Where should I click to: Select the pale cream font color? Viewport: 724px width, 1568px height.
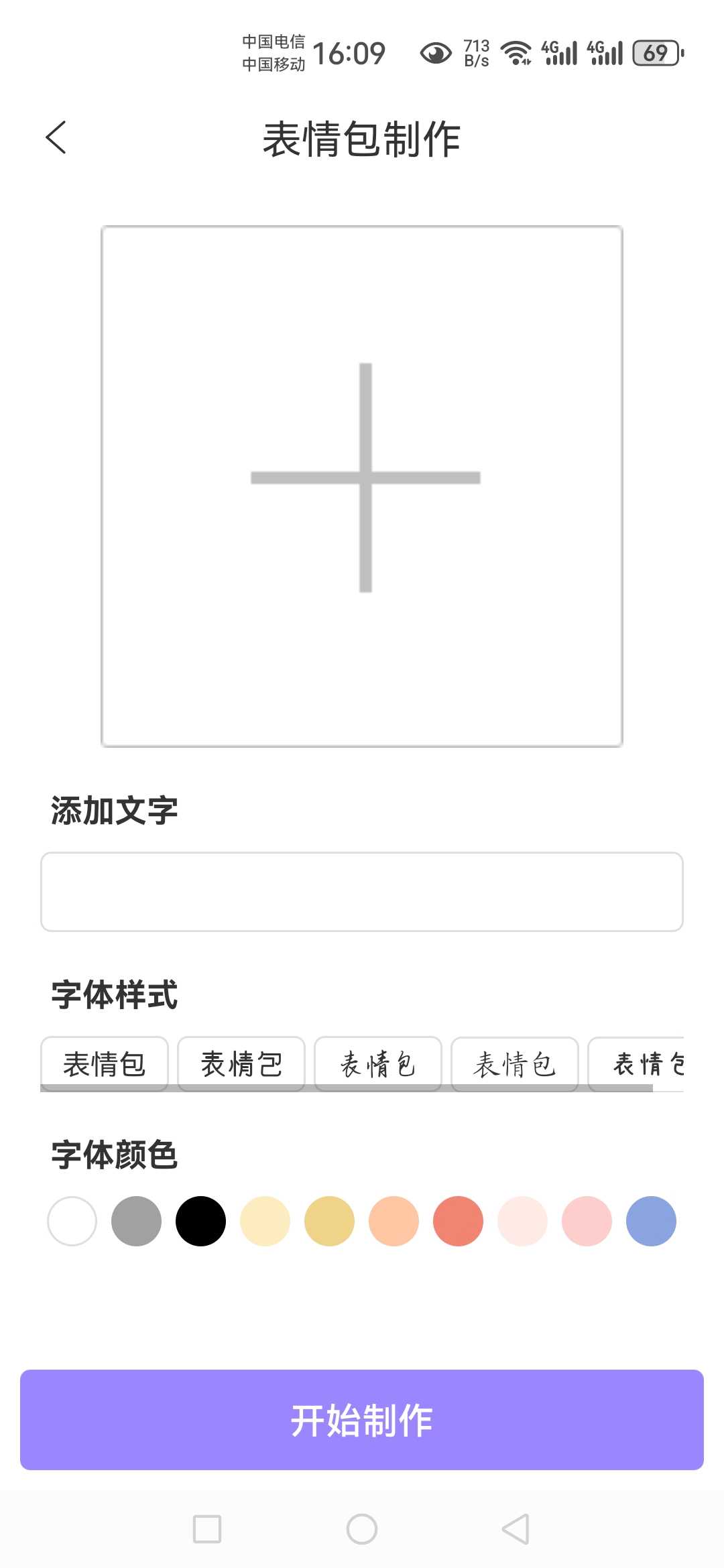pyautogui.click(x=265, y=1221)
